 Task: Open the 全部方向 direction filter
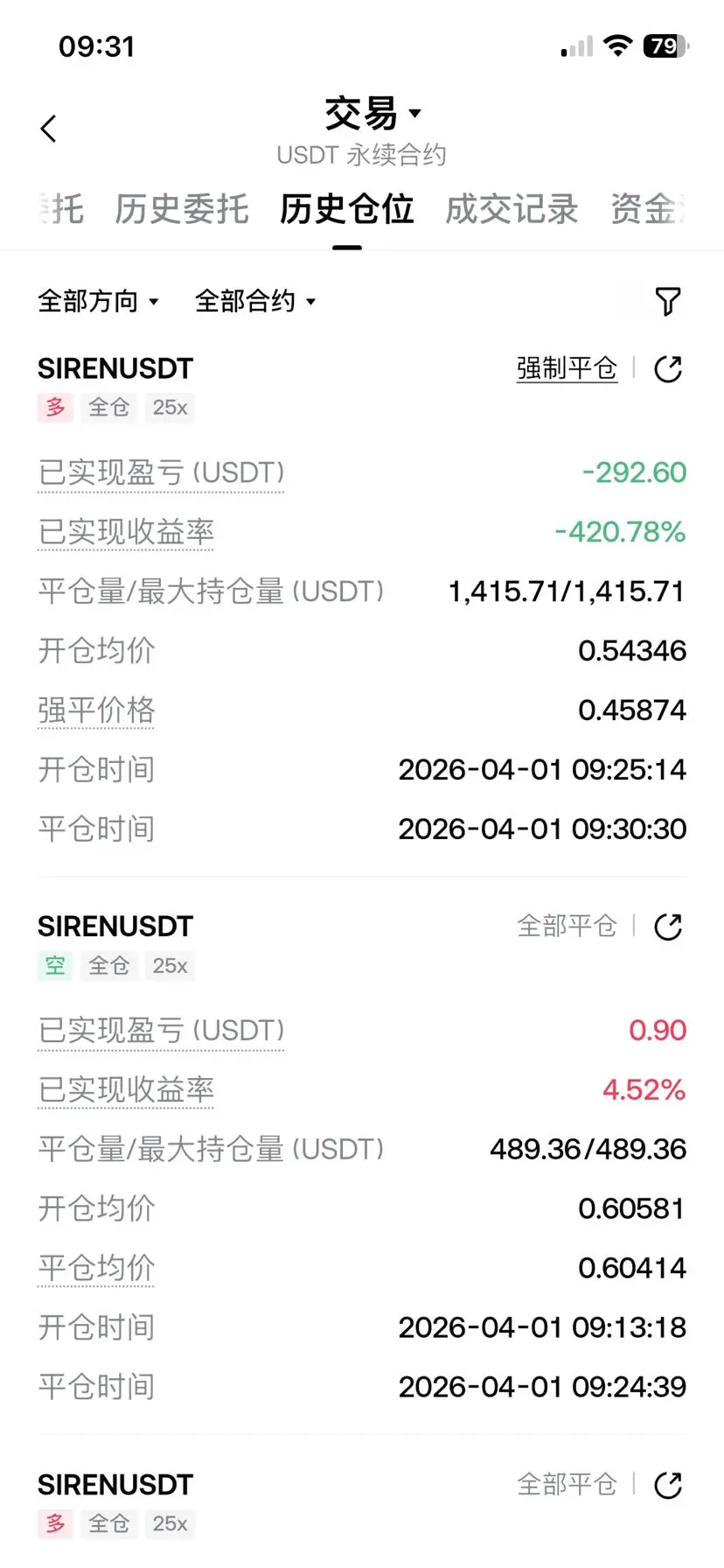tap(98, 302)
